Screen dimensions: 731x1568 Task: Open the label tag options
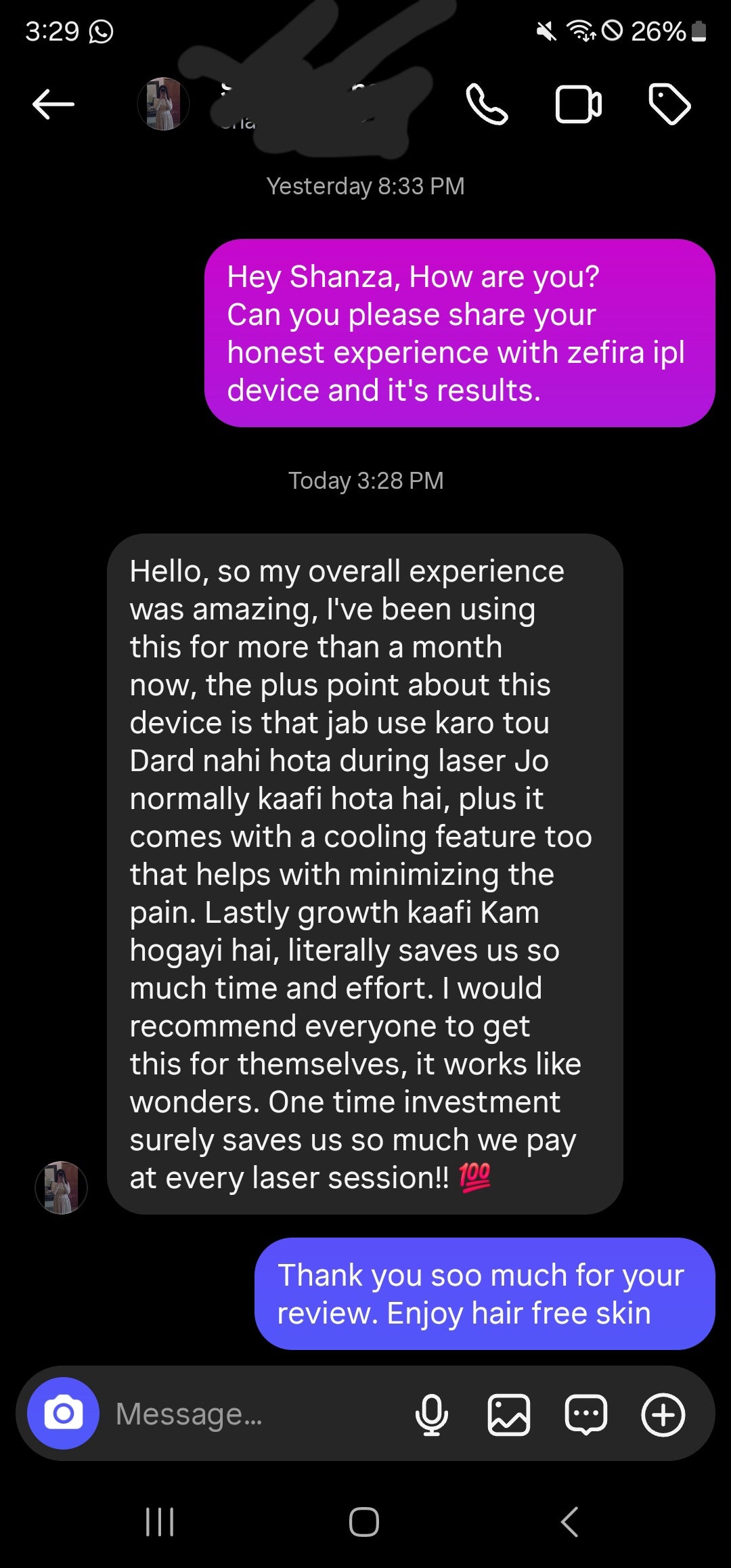pos(669,104)
